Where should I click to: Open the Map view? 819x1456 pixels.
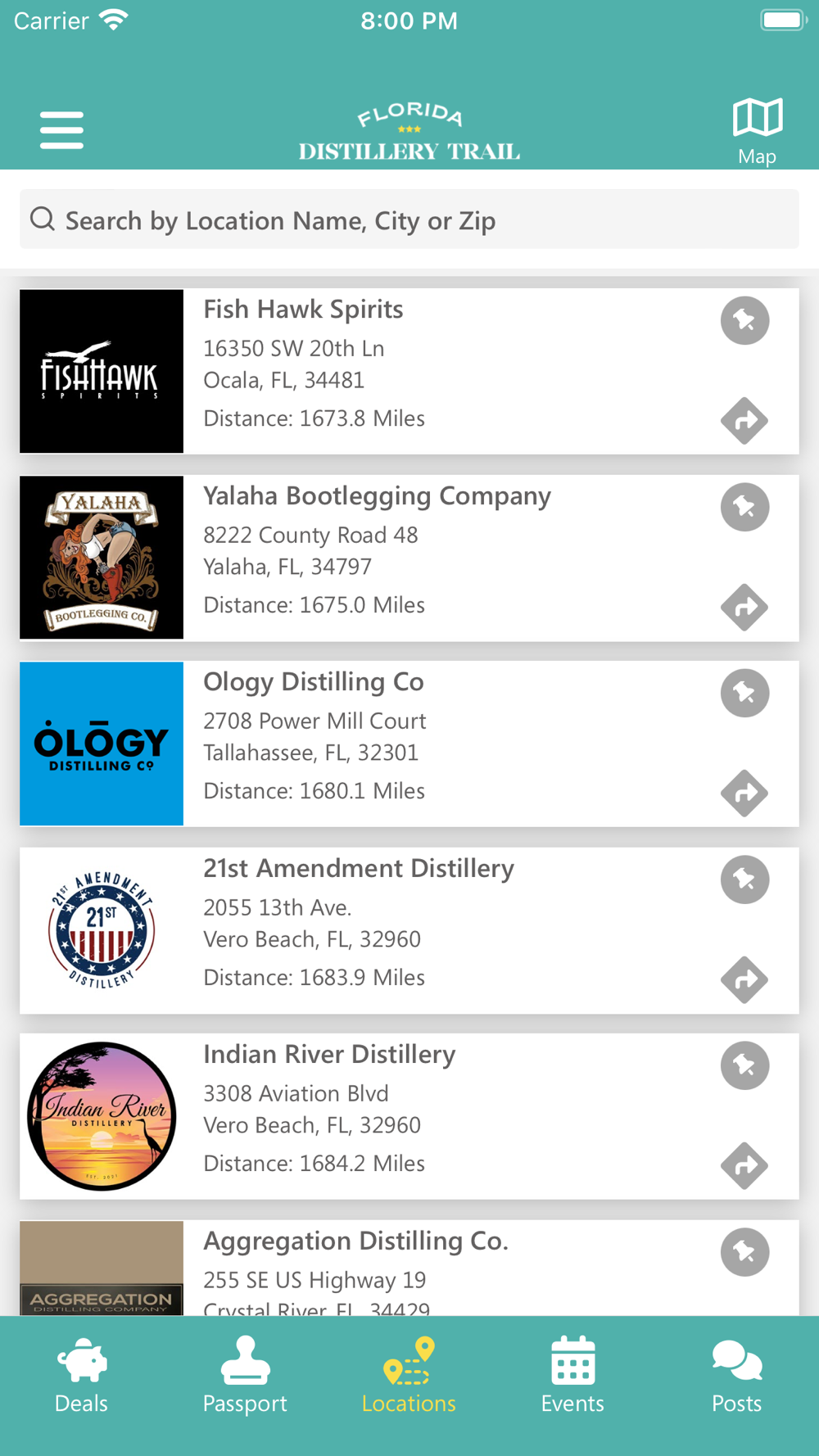pyautogui.click(x=757, y=130)
